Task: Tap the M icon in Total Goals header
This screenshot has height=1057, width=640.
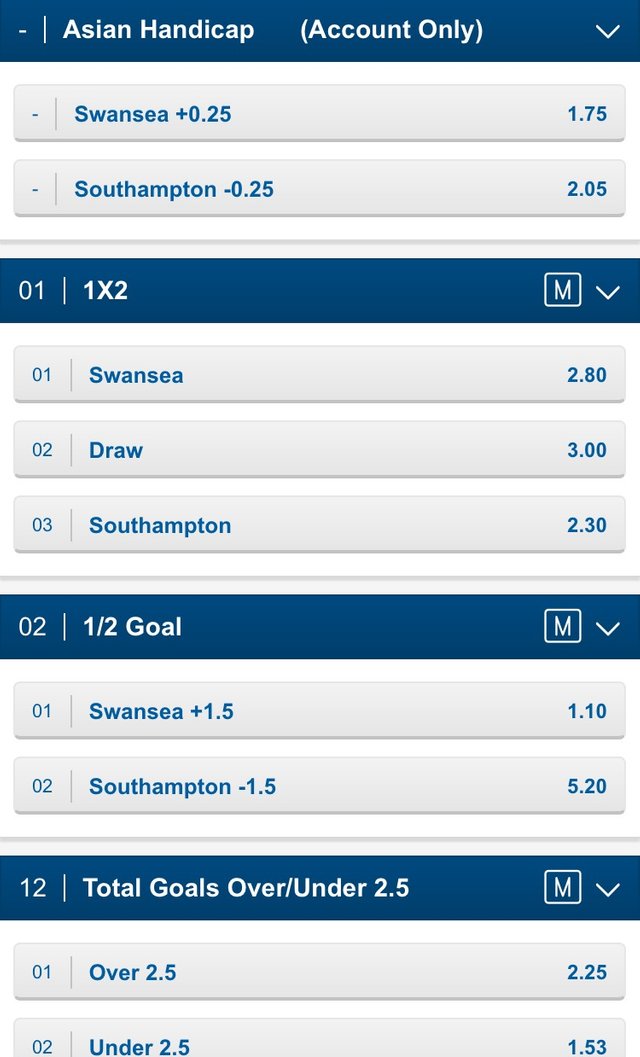Action: 562,888
